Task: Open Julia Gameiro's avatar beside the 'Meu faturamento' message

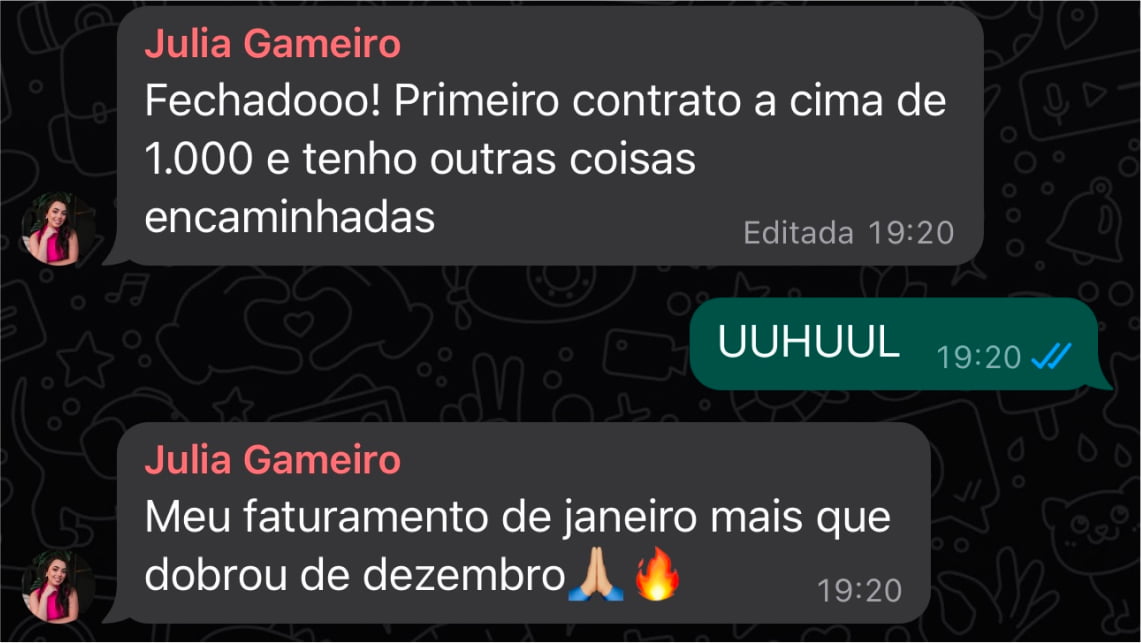Action: click(59, 586)
